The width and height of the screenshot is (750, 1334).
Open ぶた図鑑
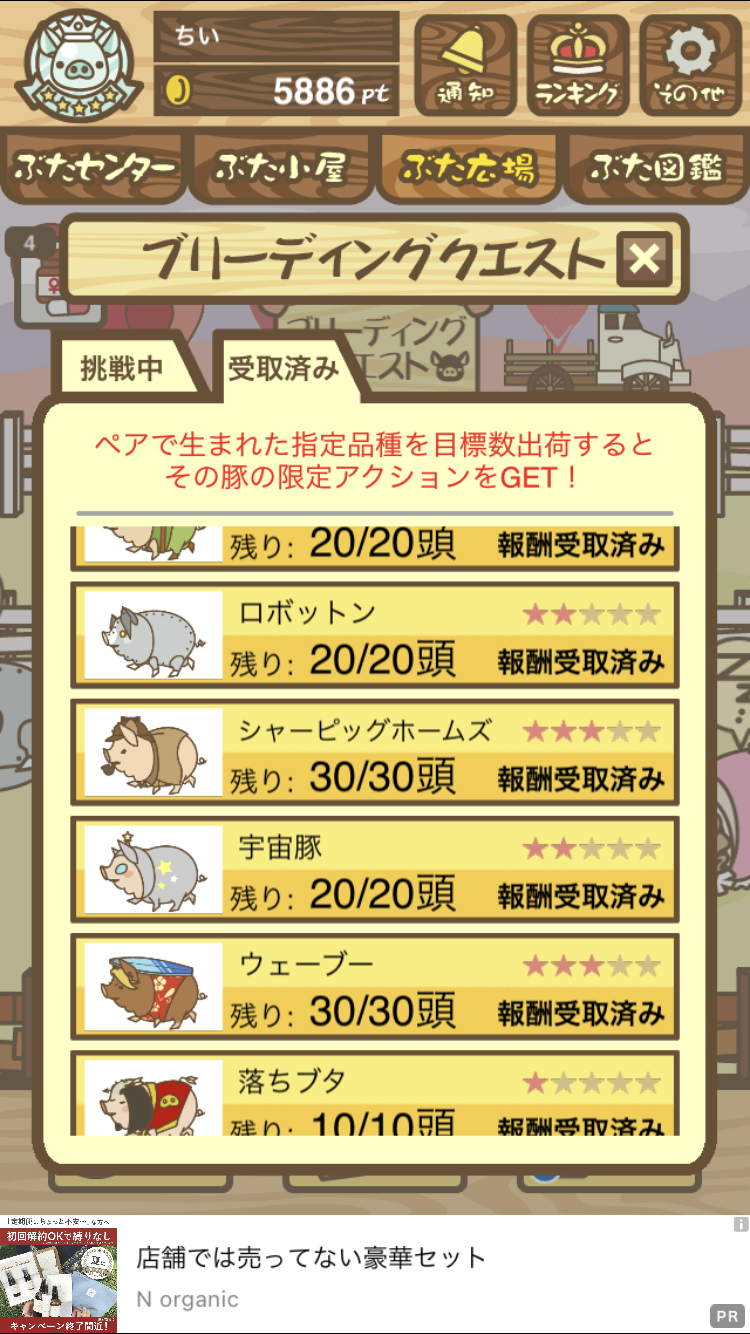(656, 167)
